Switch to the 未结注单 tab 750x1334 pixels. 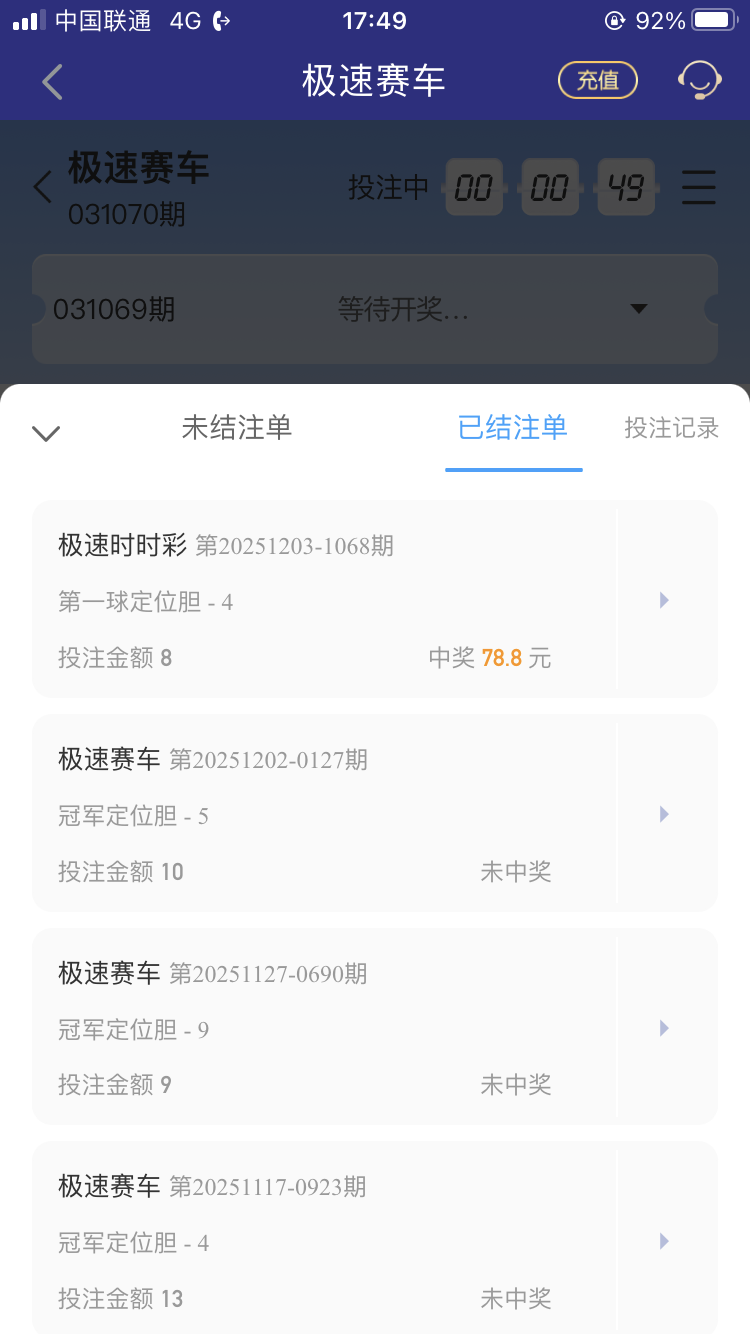click(237, 428)
